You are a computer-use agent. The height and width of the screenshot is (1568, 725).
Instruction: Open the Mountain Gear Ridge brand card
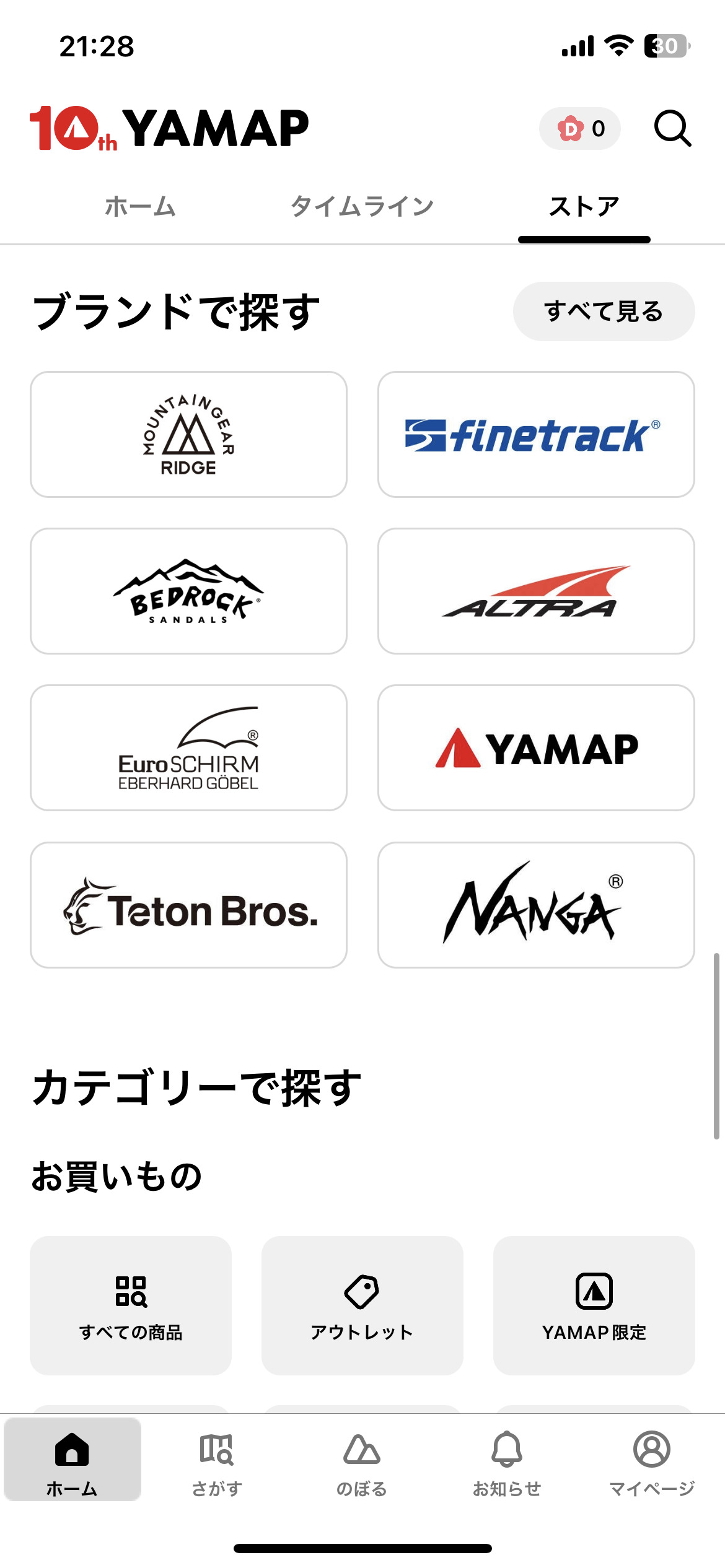(188, 434)
